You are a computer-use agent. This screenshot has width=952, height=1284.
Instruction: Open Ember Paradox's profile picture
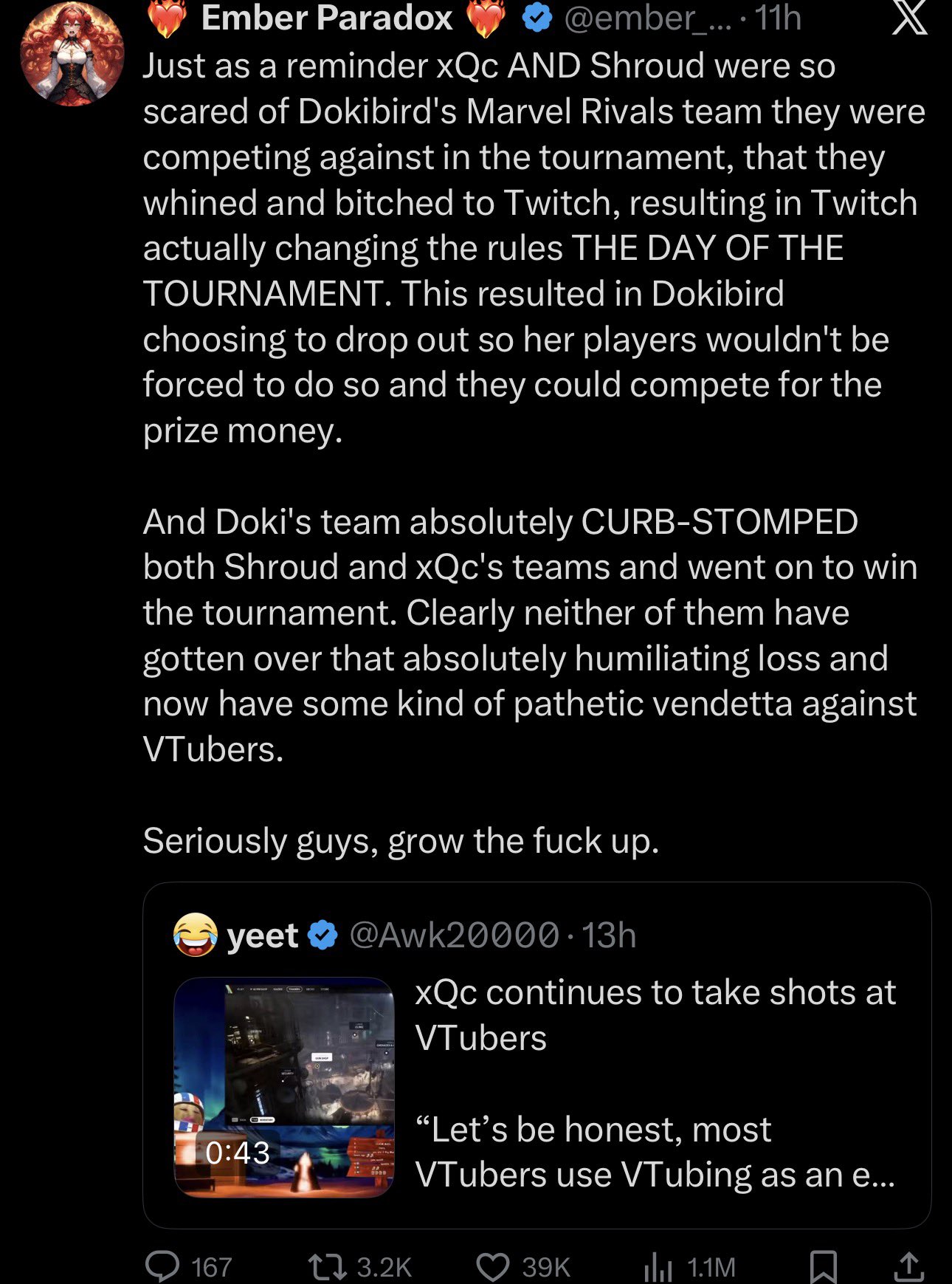72,54
